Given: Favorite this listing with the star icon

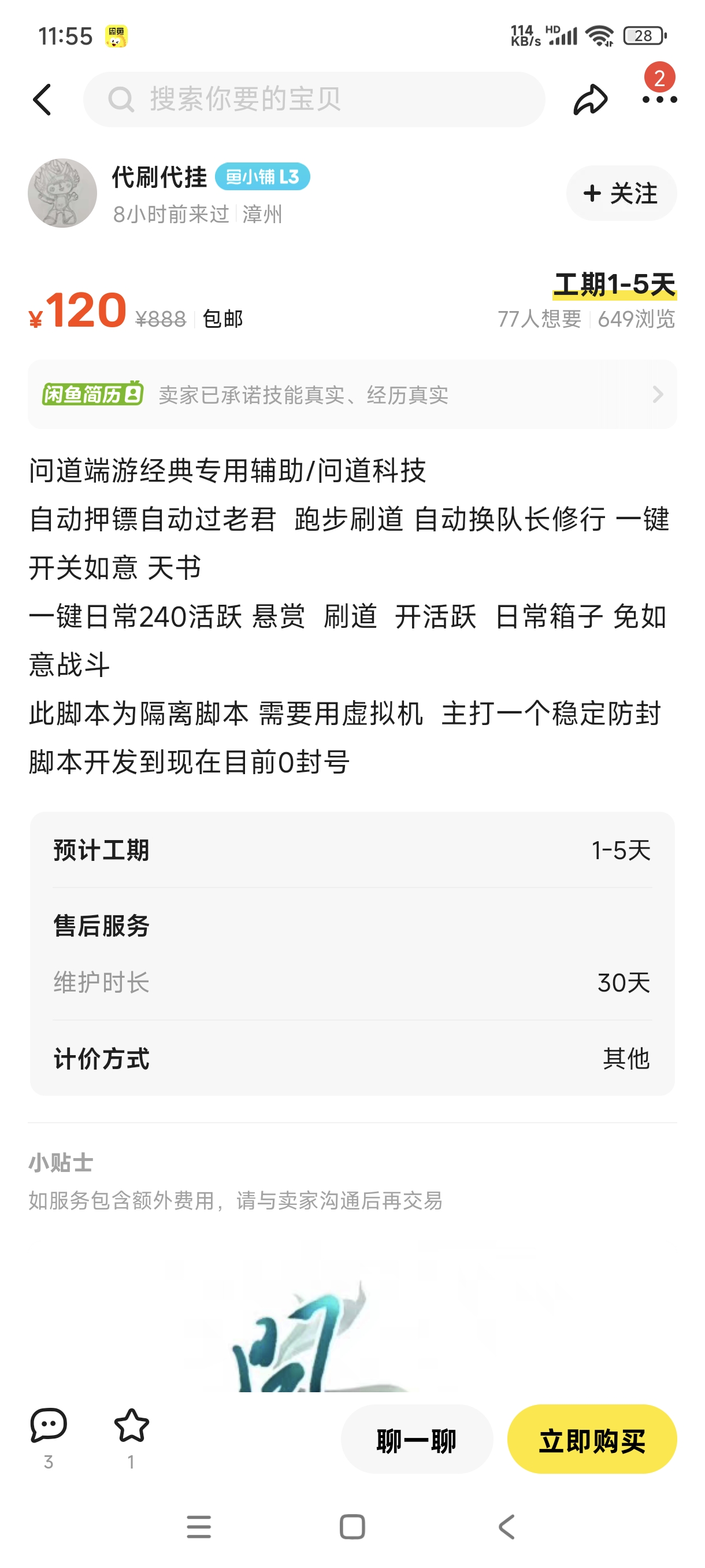Looking at the screenshot, I should (x=131, y=1426).
